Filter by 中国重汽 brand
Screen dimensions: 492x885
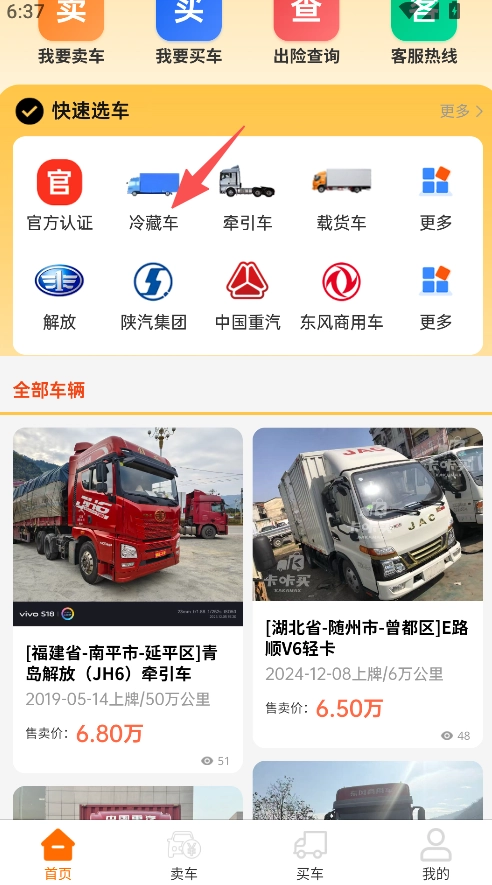tap(247, 296)
